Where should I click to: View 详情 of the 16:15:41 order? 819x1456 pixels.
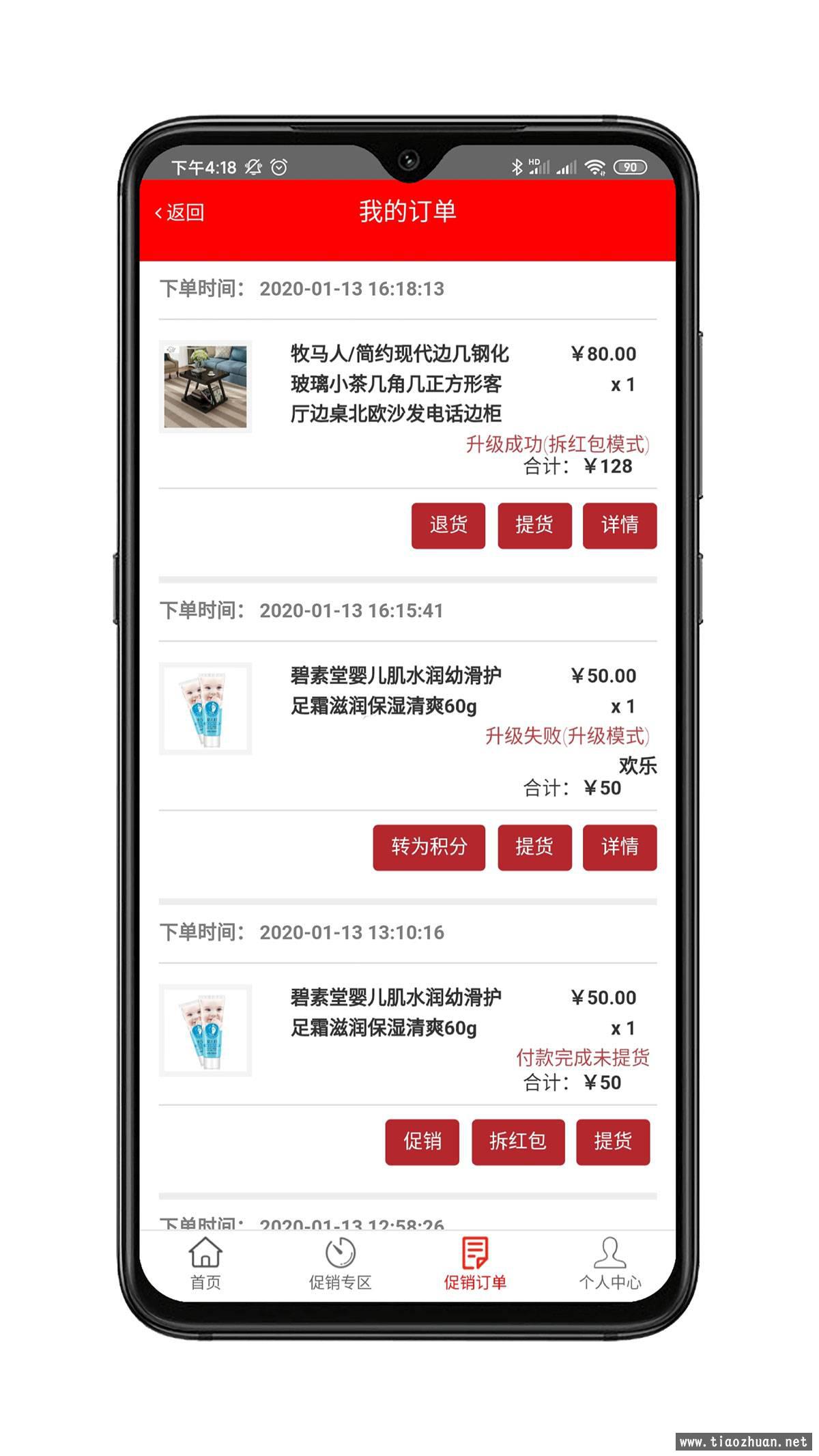coord(619,847)
